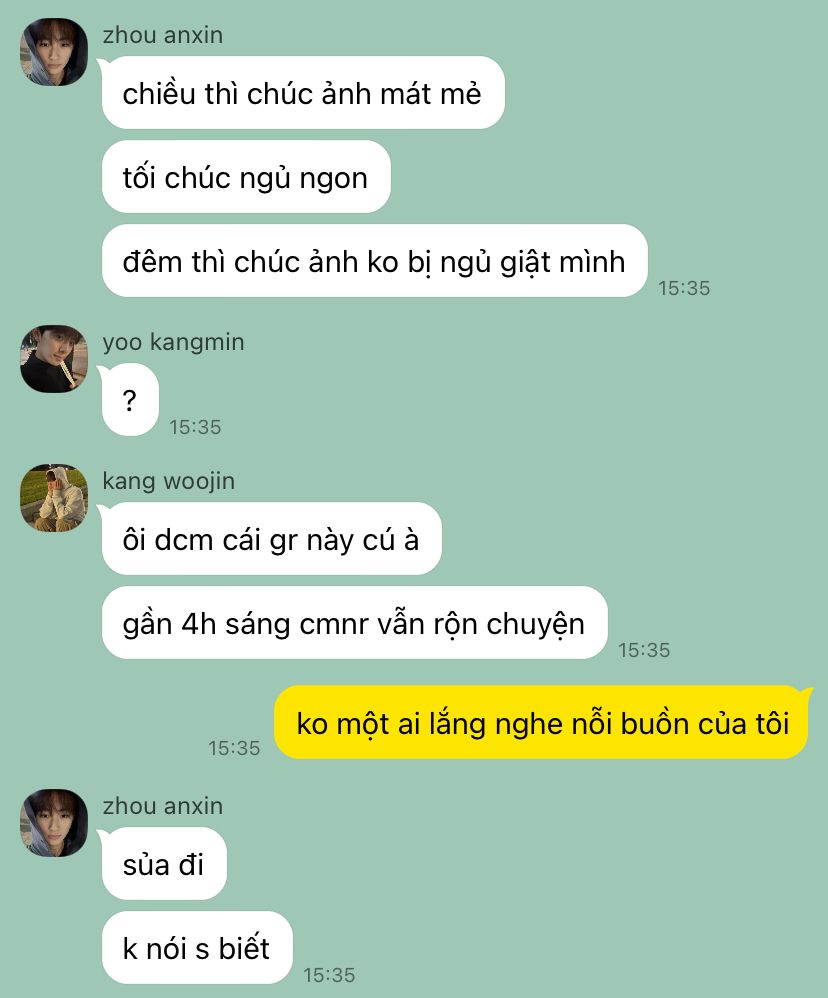828x998 pixels.
Task: Tap zhou anxin's avatar beside 'chiều thì chúc' message
Action: pos(54,52)
